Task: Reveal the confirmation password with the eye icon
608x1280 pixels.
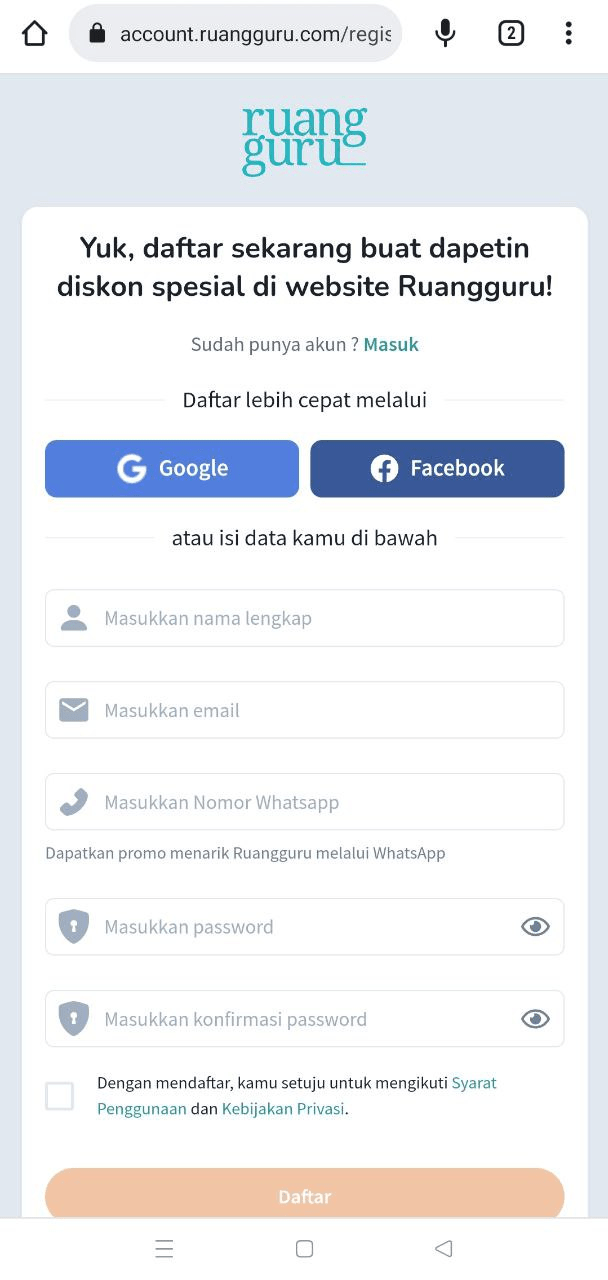Action: [536, 1019]
